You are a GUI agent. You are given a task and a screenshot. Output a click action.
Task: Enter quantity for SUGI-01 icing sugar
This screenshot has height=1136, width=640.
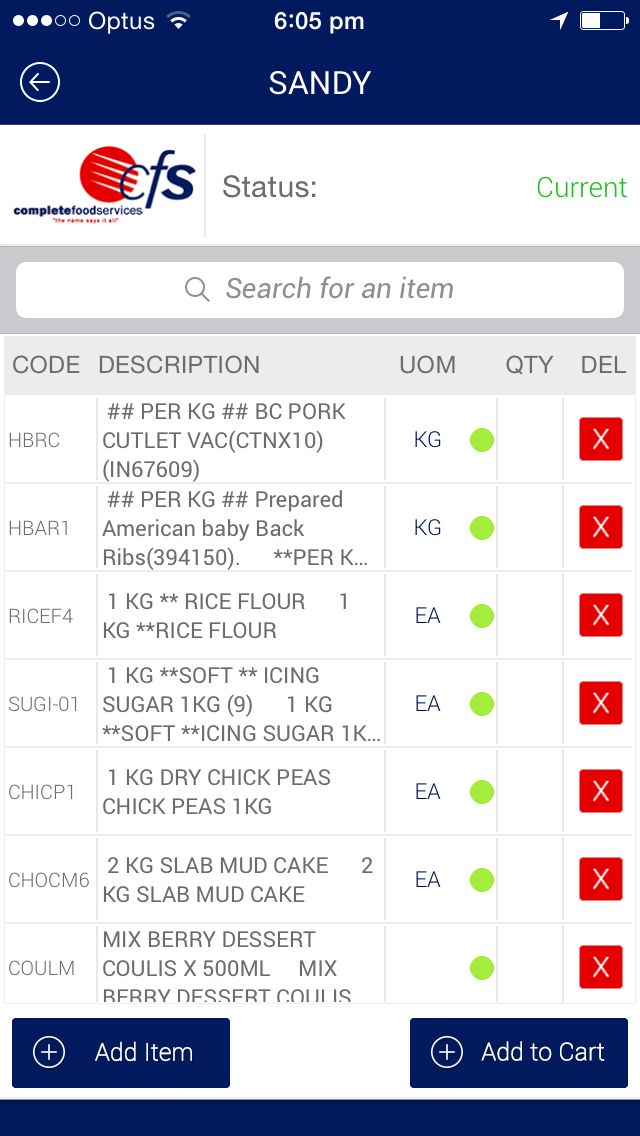coord(530,704)
